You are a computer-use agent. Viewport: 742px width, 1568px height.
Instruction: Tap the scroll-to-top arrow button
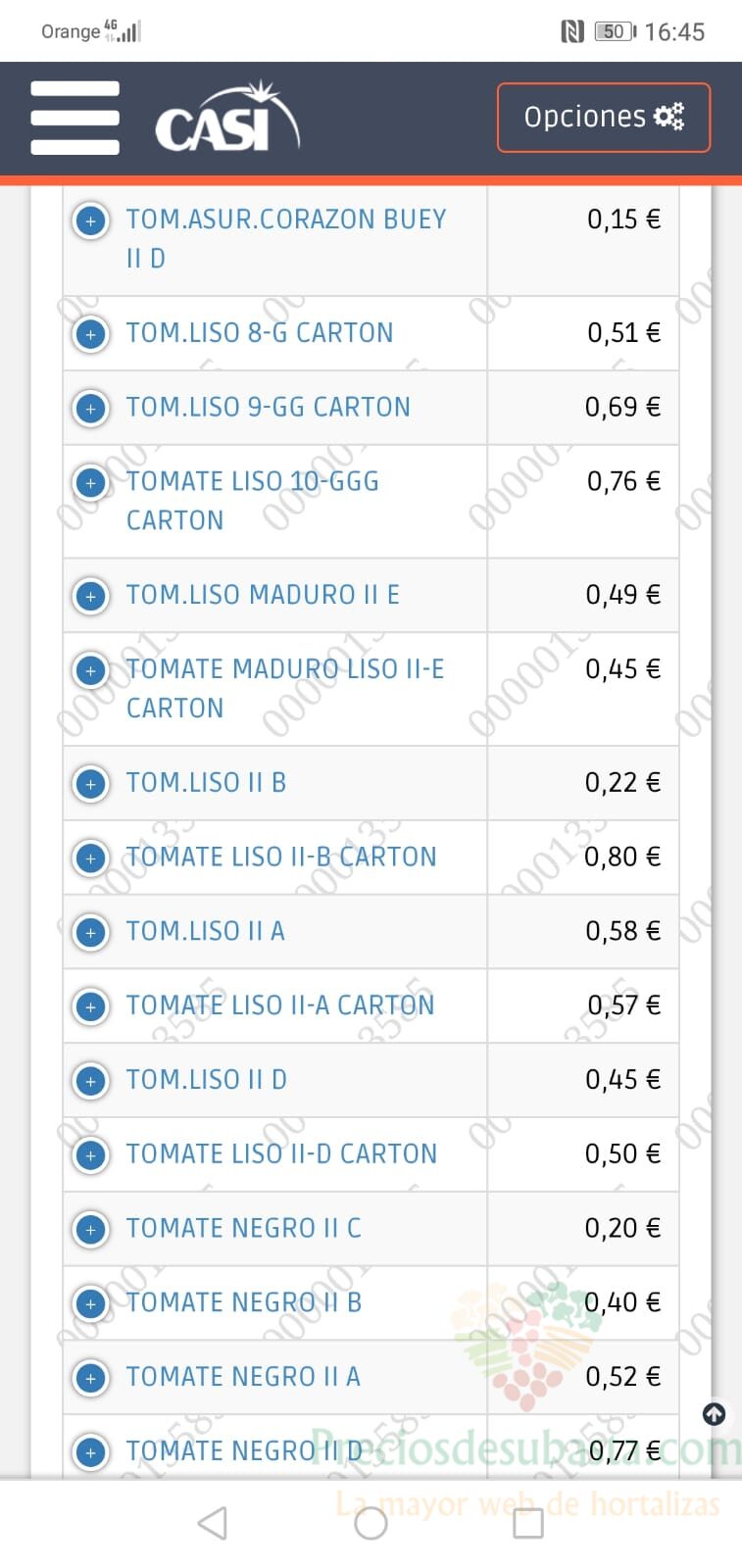(715, 1414)
